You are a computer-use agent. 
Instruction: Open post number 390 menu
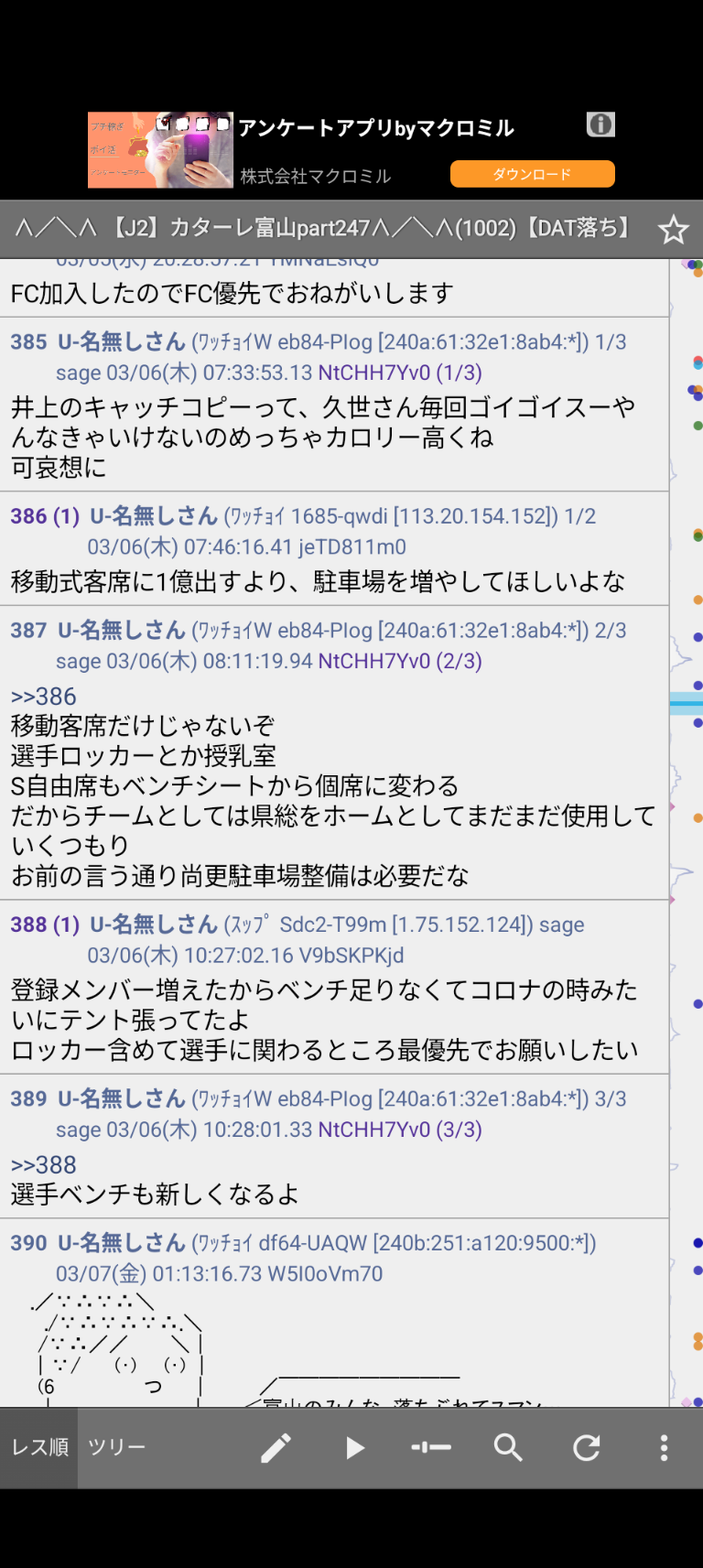pyautogui.click(x=28, y=1243)
